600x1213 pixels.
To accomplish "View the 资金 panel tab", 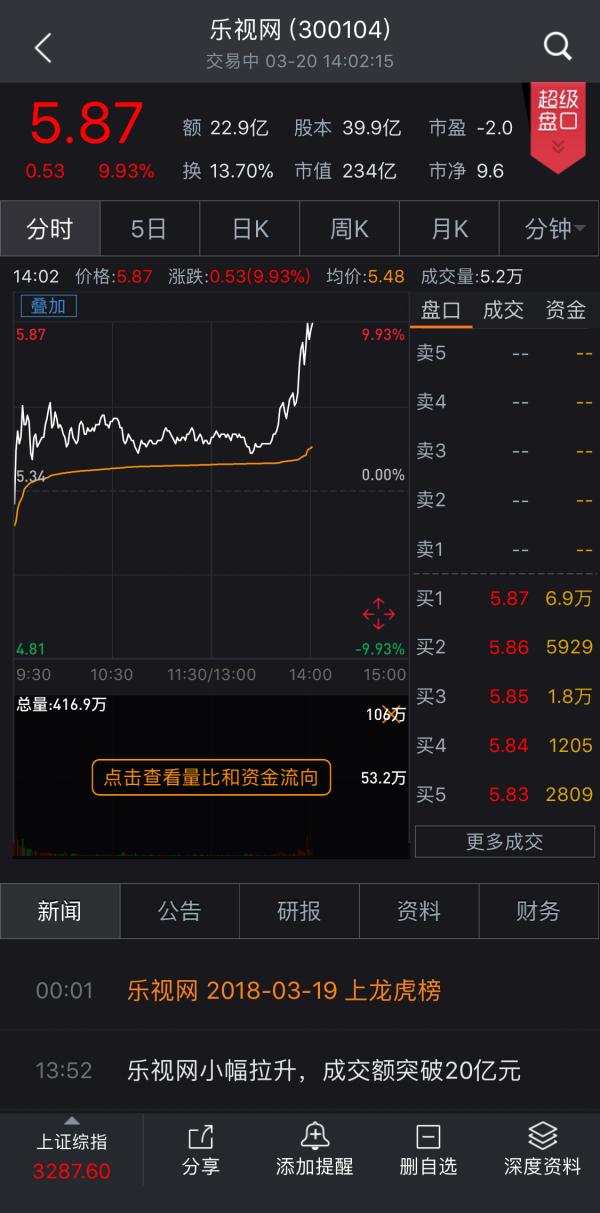I will pyautogui.click(x=565, y=310).
